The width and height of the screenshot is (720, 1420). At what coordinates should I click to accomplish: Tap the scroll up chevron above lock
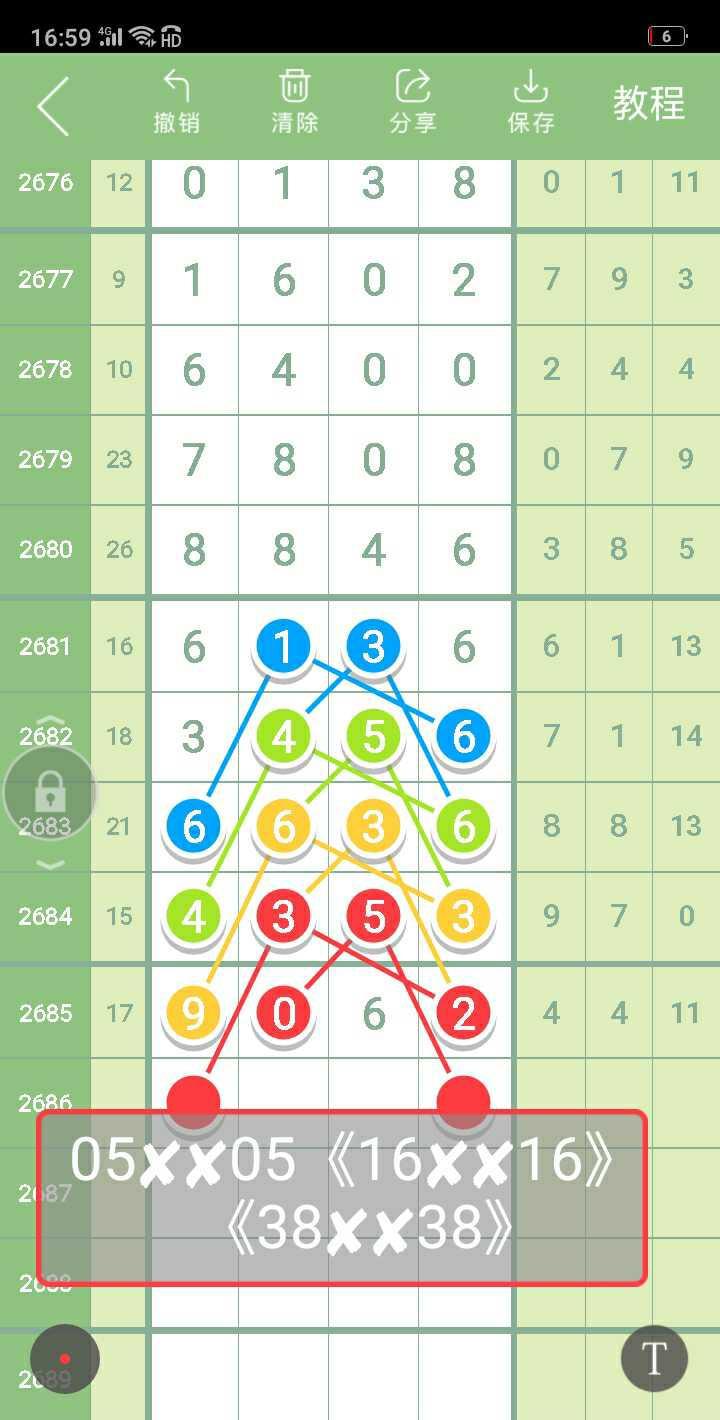pyautogui.click(x=51, y=721)
